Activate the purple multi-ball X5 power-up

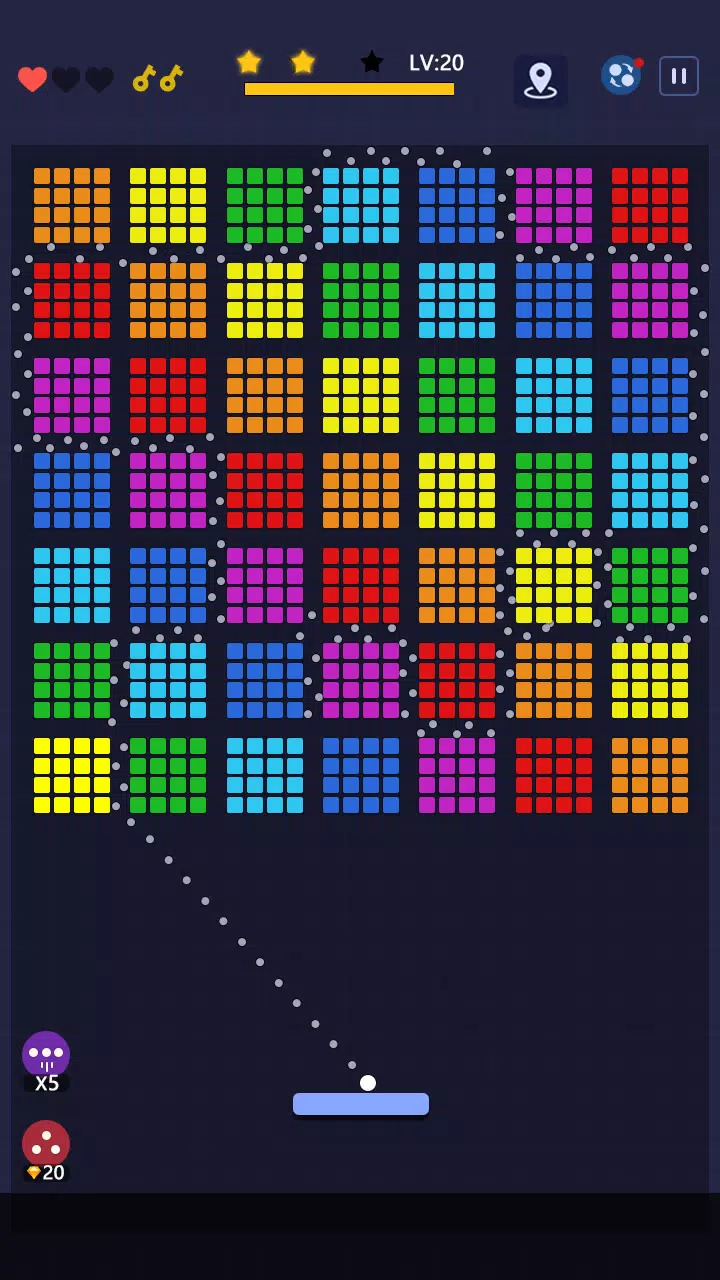pyautogui.click(x=46, y=1056)
